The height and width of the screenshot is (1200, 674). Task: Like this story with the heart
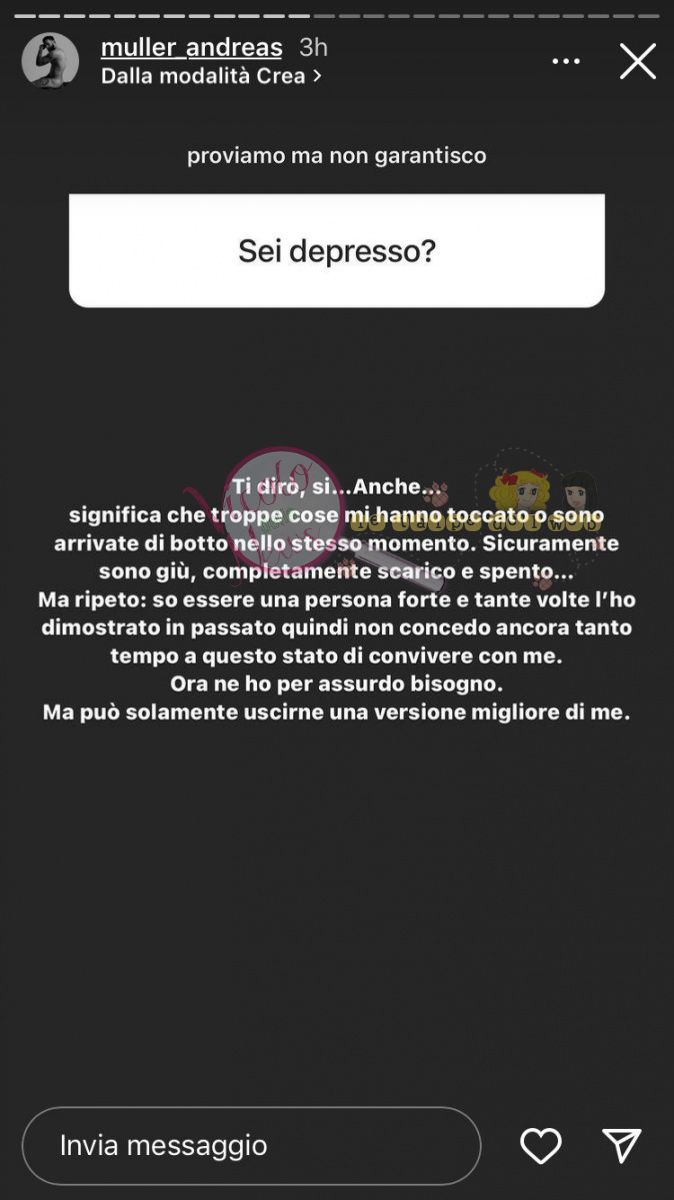(x=541, y=1145)
